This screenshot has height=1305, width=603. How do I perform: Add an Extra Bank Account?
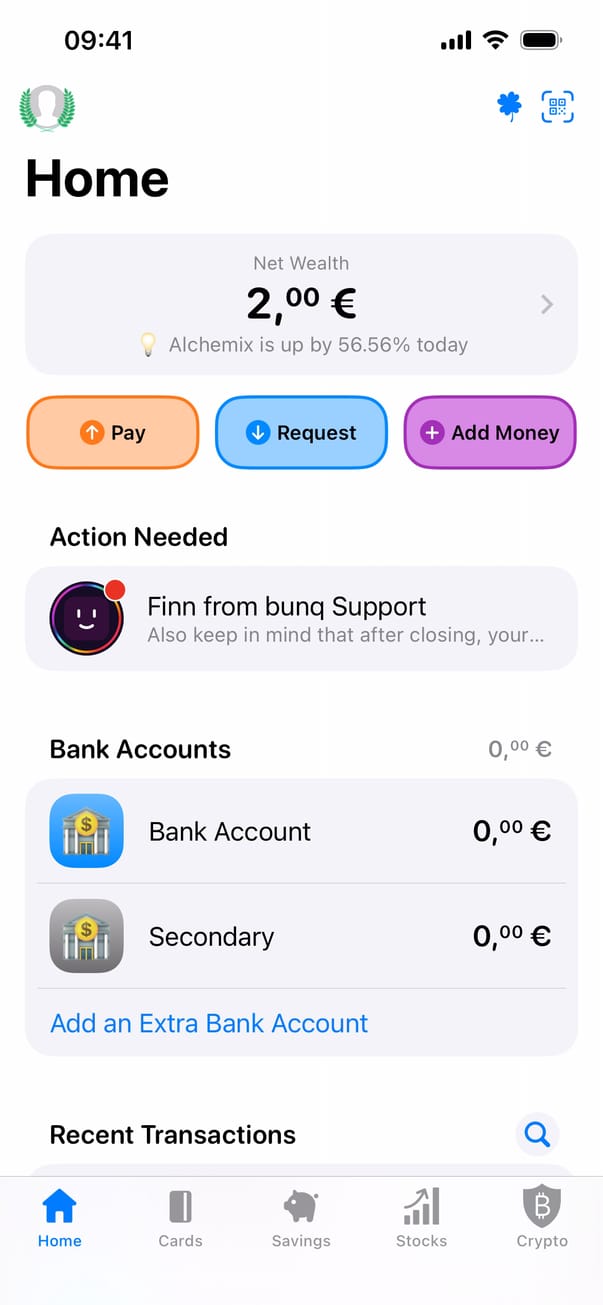pos(209,1023)
